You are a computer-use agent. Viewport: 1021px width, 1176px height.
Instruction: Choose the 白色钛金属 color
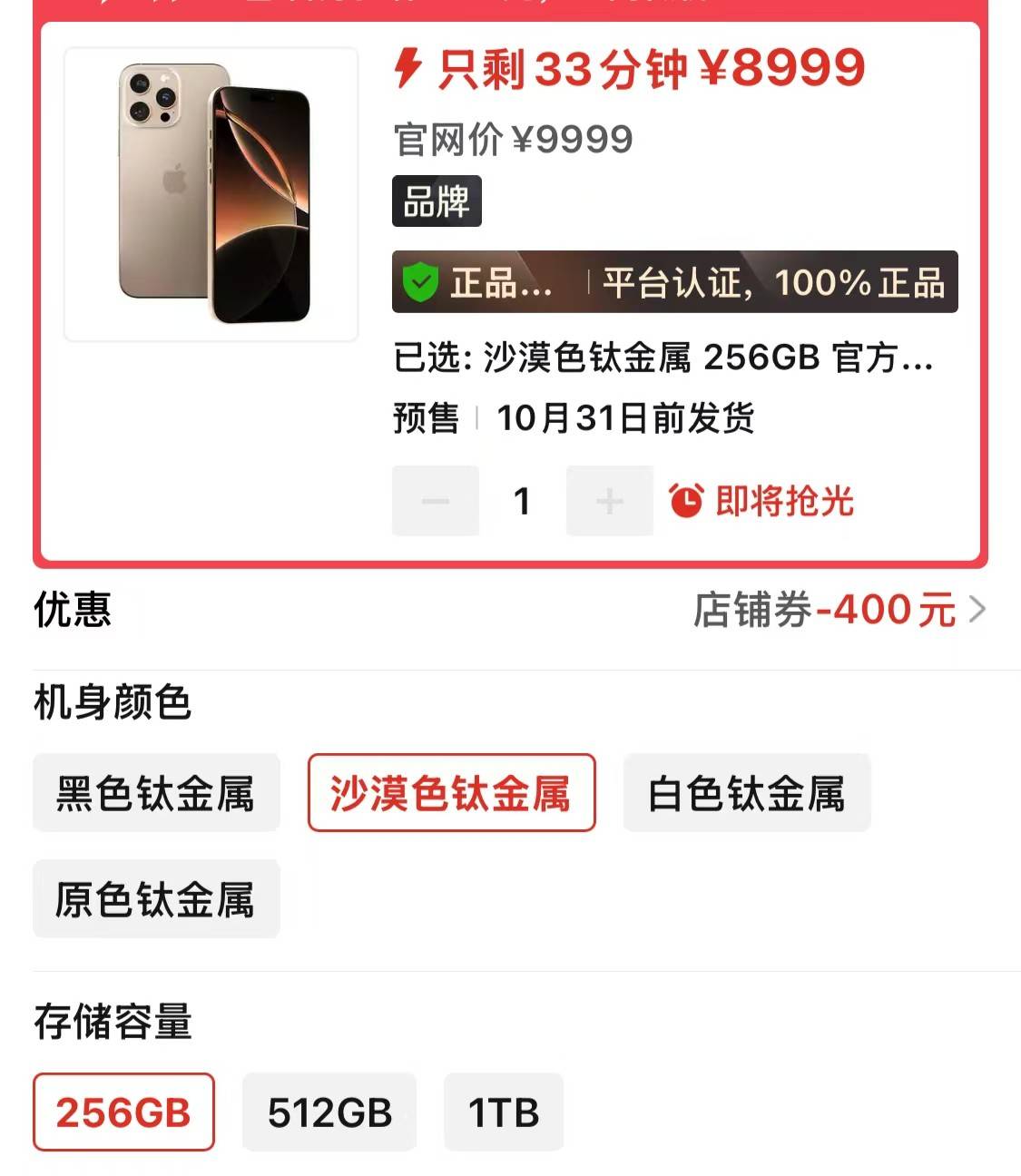pyautogui.click(x=746, y=793)
